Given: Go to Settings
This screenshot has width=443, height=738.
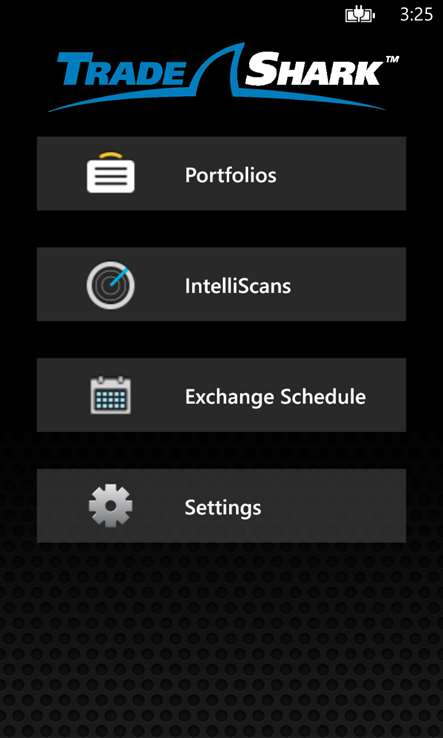Looking at the screenshot, I should pyautogui.click(x=221, y=505).
